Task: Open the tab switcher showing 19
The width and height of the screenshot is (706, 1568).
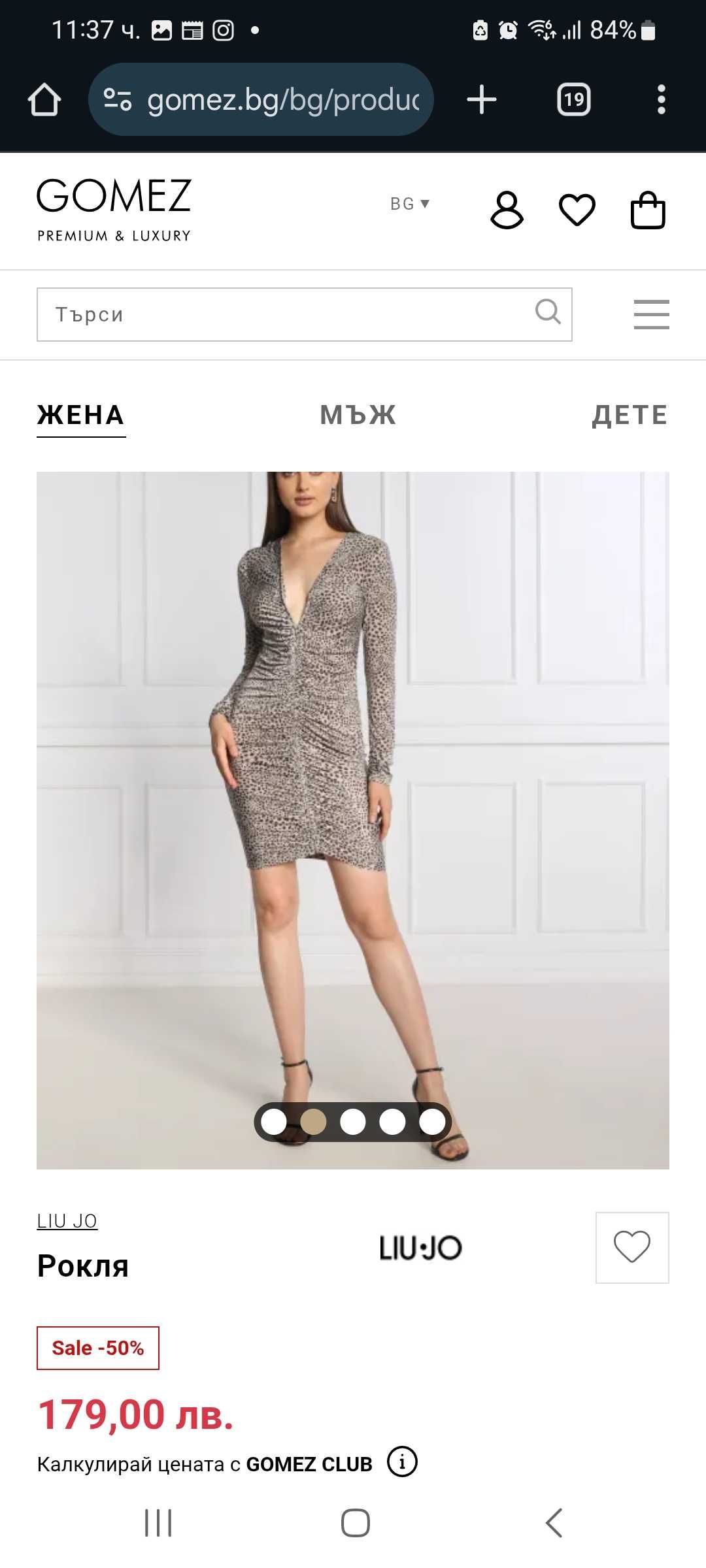Action: click(573, 100)
